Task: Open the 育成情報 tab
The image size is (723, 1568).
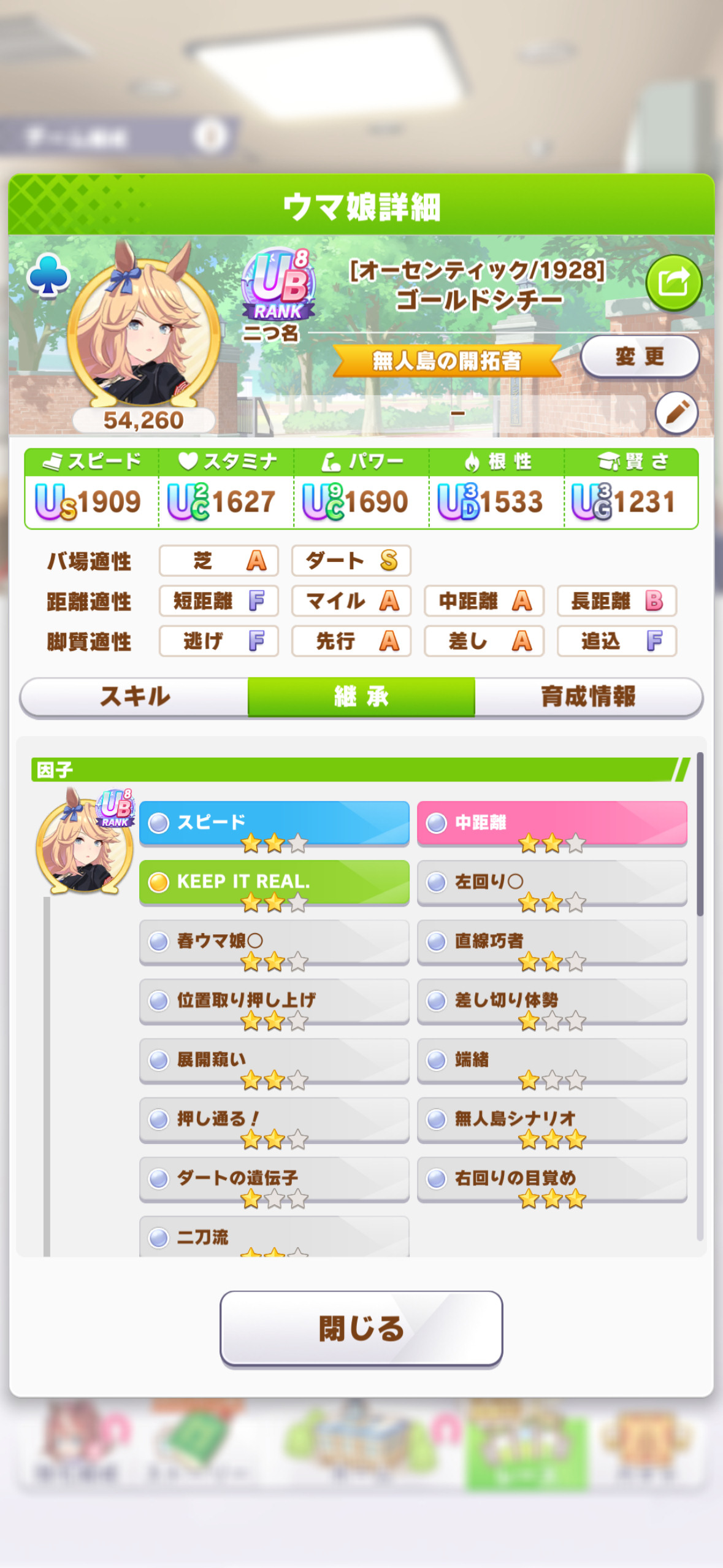Action: [x=588, y=697]
